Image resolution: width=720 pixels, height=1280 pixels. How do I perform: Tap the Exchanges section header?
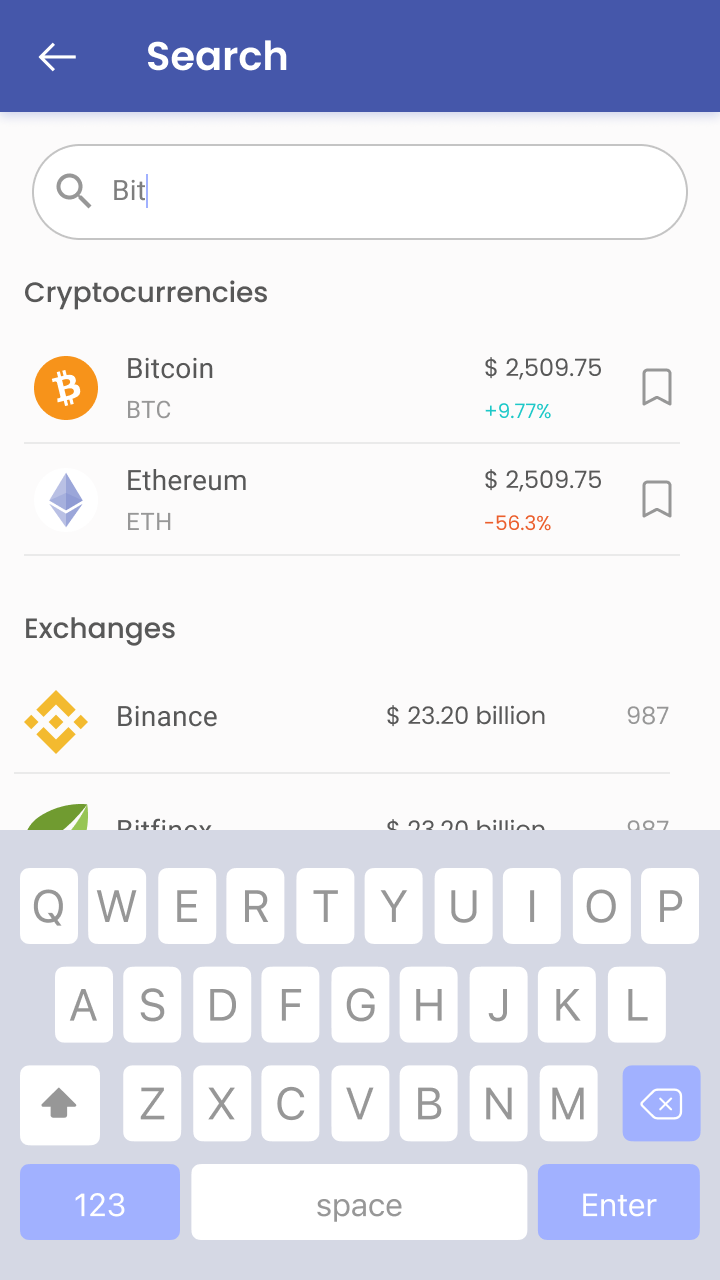99,629
